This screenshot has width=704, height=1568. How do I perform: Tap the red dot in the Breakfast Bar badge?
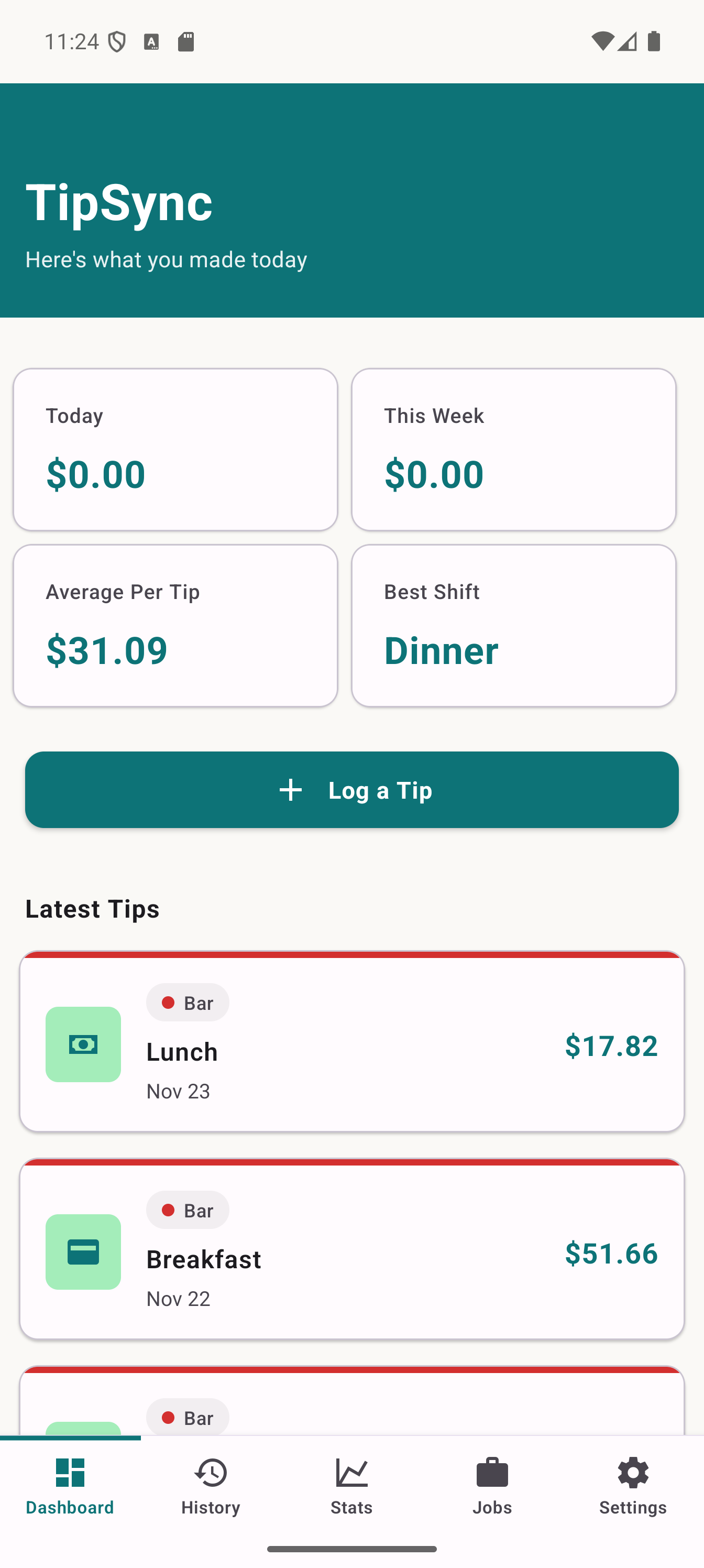pyautogui.click(x=169, y=1210)
